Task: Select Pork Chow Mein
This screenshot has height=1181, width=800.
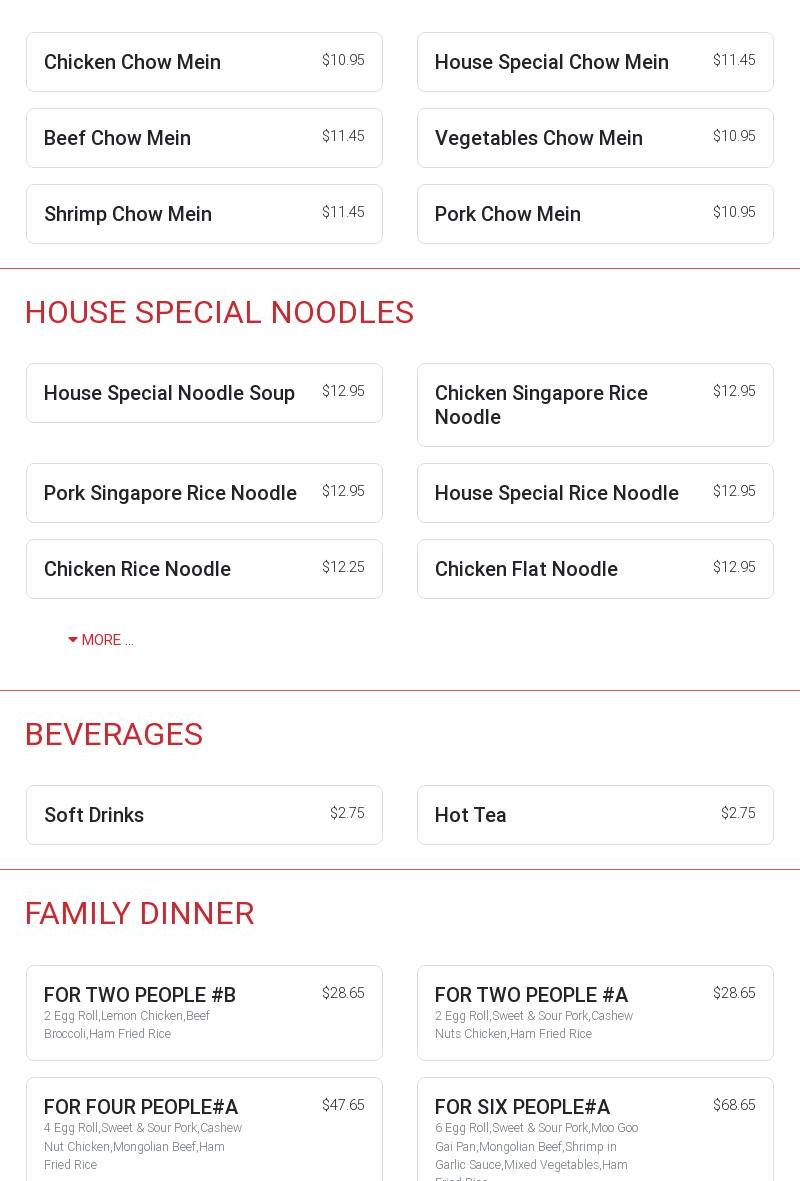Action: tap(595, 214)
